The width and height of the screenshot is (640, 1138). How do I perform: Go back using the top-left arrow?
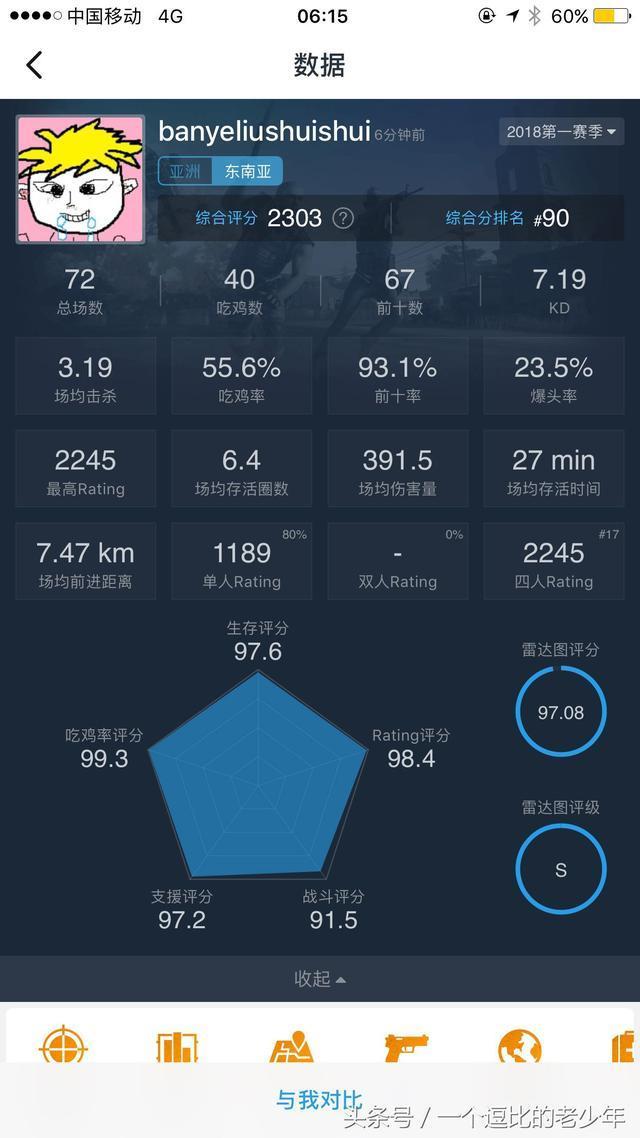click(34, 66)
